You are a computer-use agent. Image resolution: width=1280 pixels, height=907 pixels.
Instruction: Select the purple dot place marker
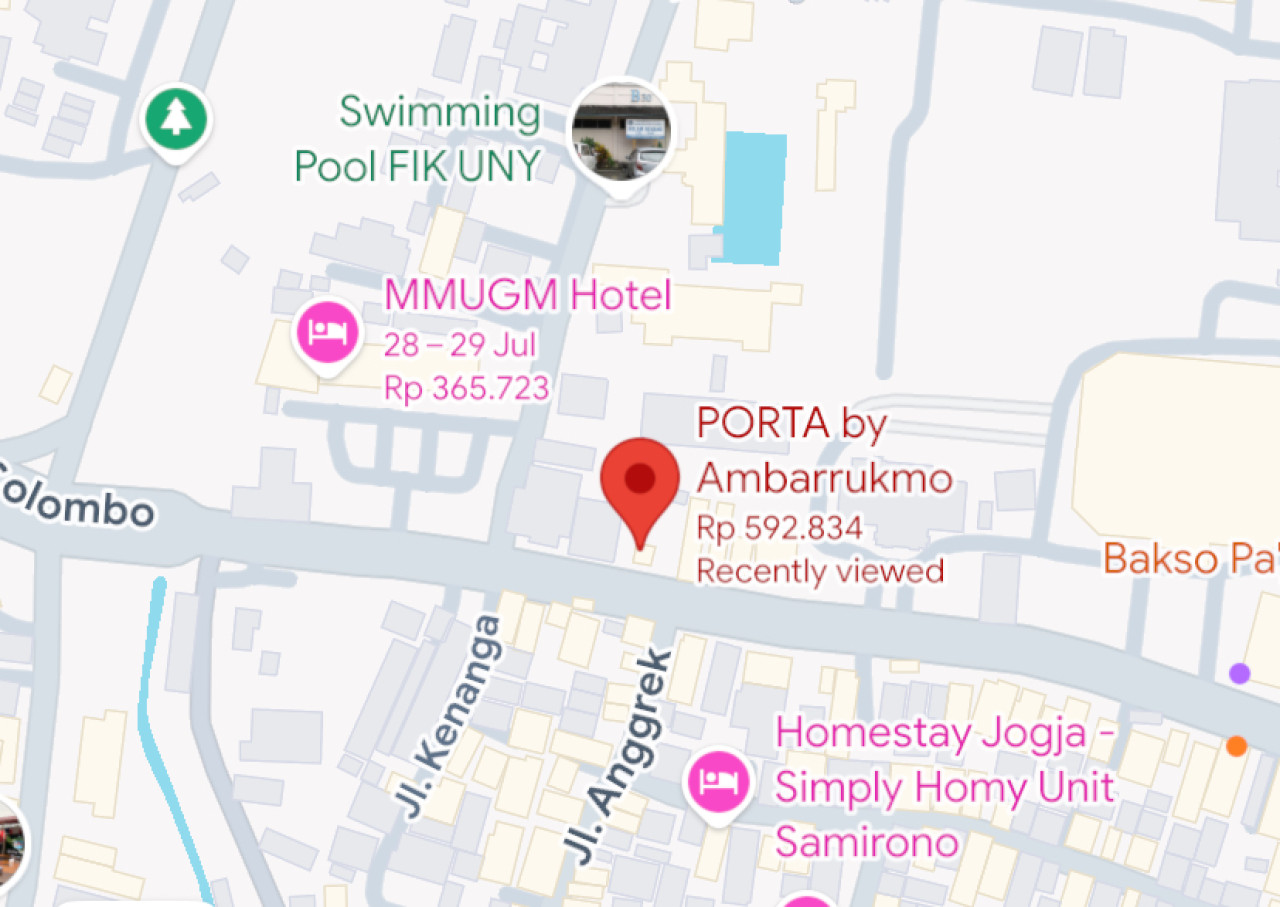click(x=1240, y=673)
